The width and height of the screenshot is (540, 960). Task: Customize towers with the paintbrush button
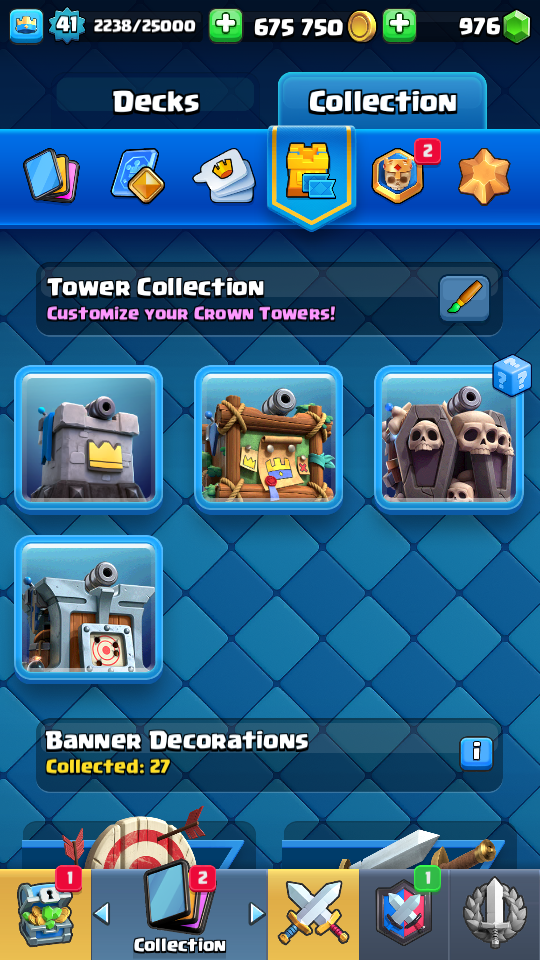465,299
